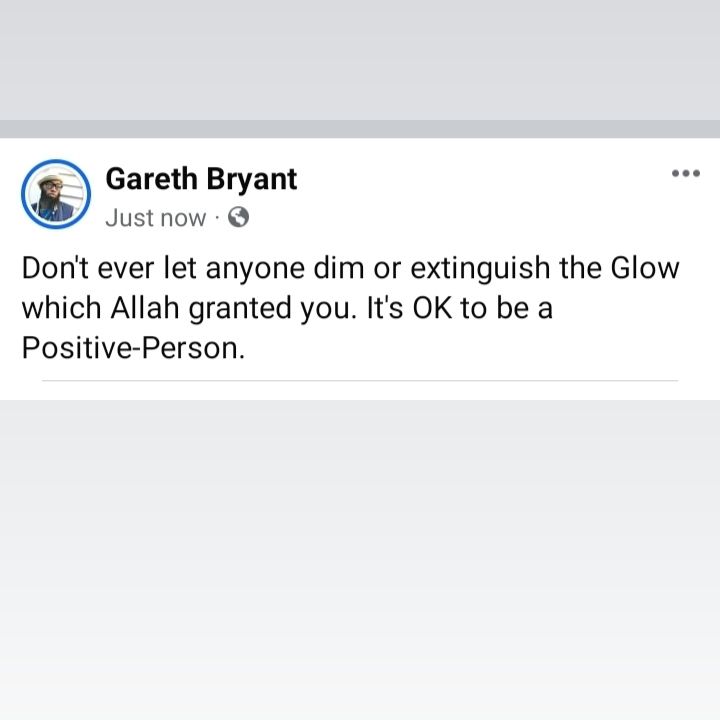Open the three-dot post options menu
Image resolution: width=720 pixels, height=720 pixels.
(x=685, y=174)
